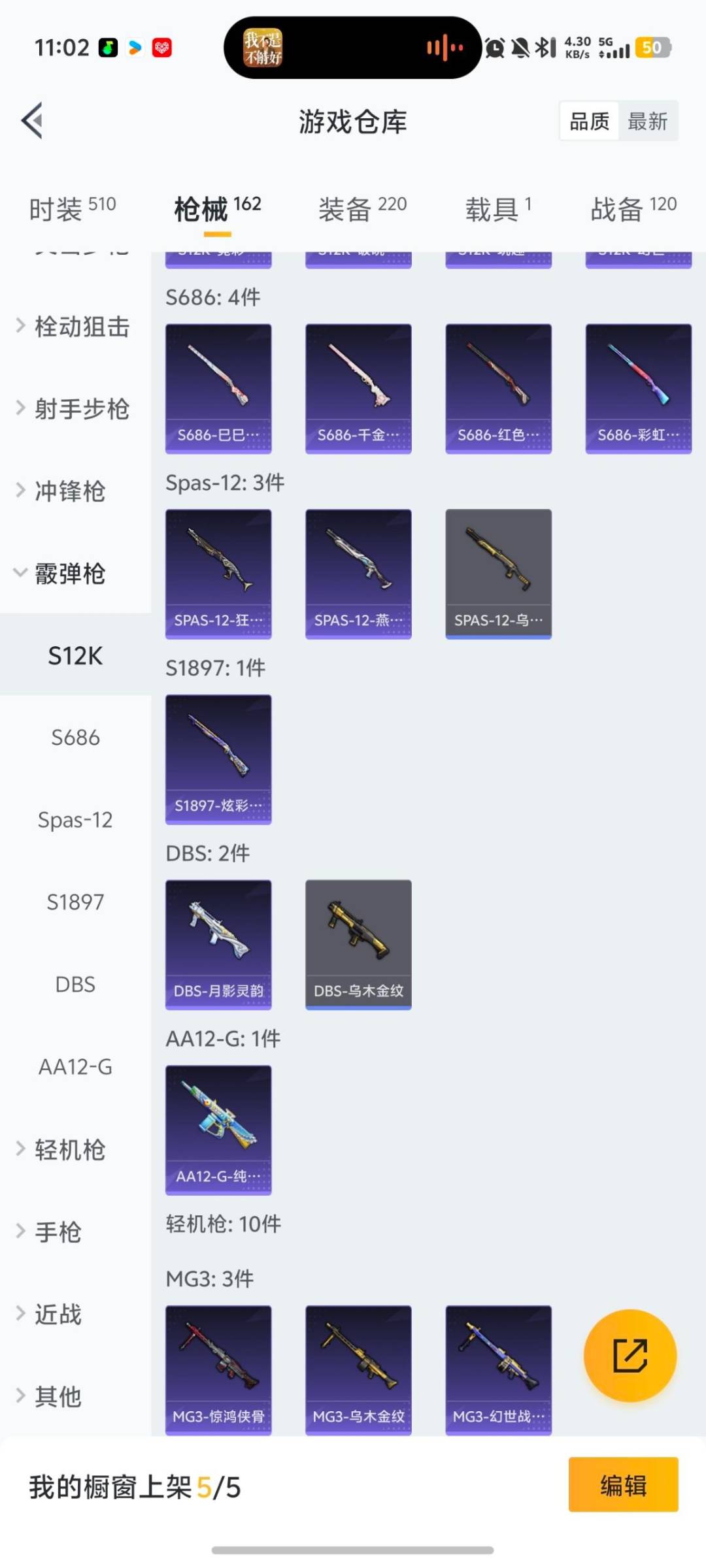Switch sorting to 最新
The width and height of the screenshot is (706, 1568).
coord(648,121)
